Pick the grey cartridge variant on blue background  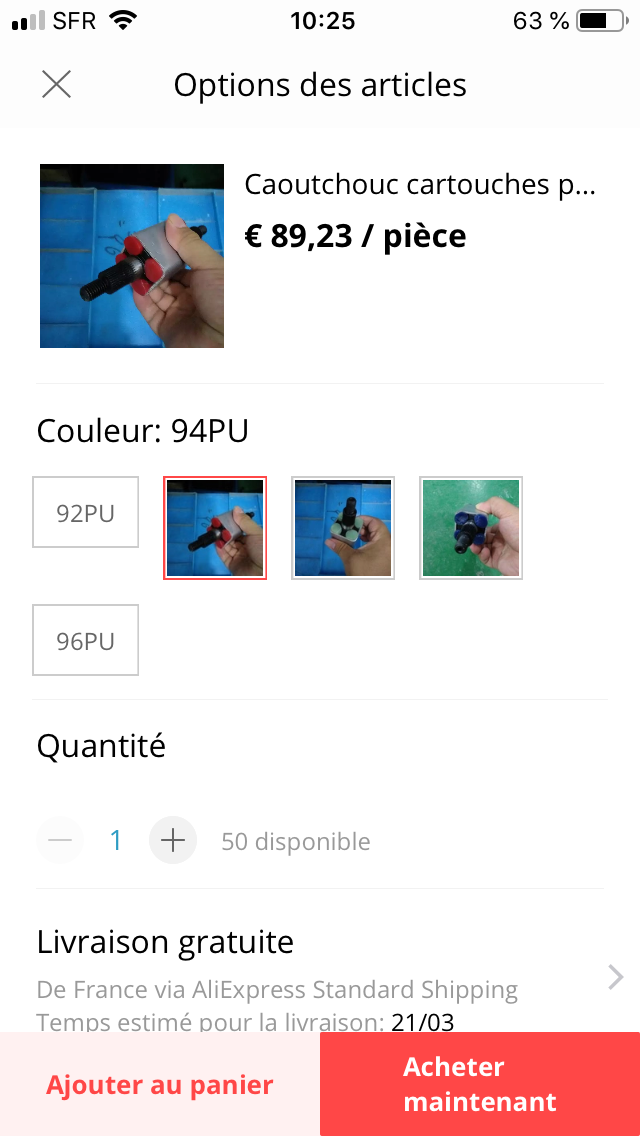(x=343, y=528)
